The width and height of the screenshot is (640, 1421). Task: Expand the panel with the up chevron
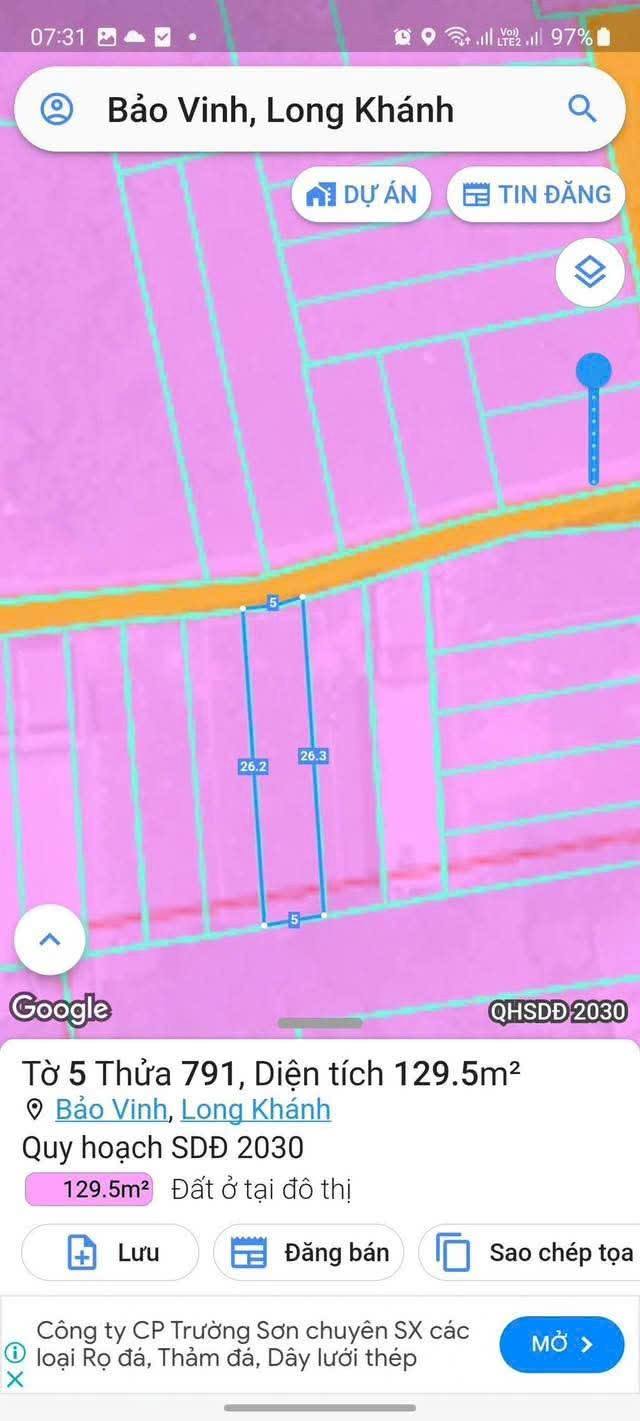[49, 939]
